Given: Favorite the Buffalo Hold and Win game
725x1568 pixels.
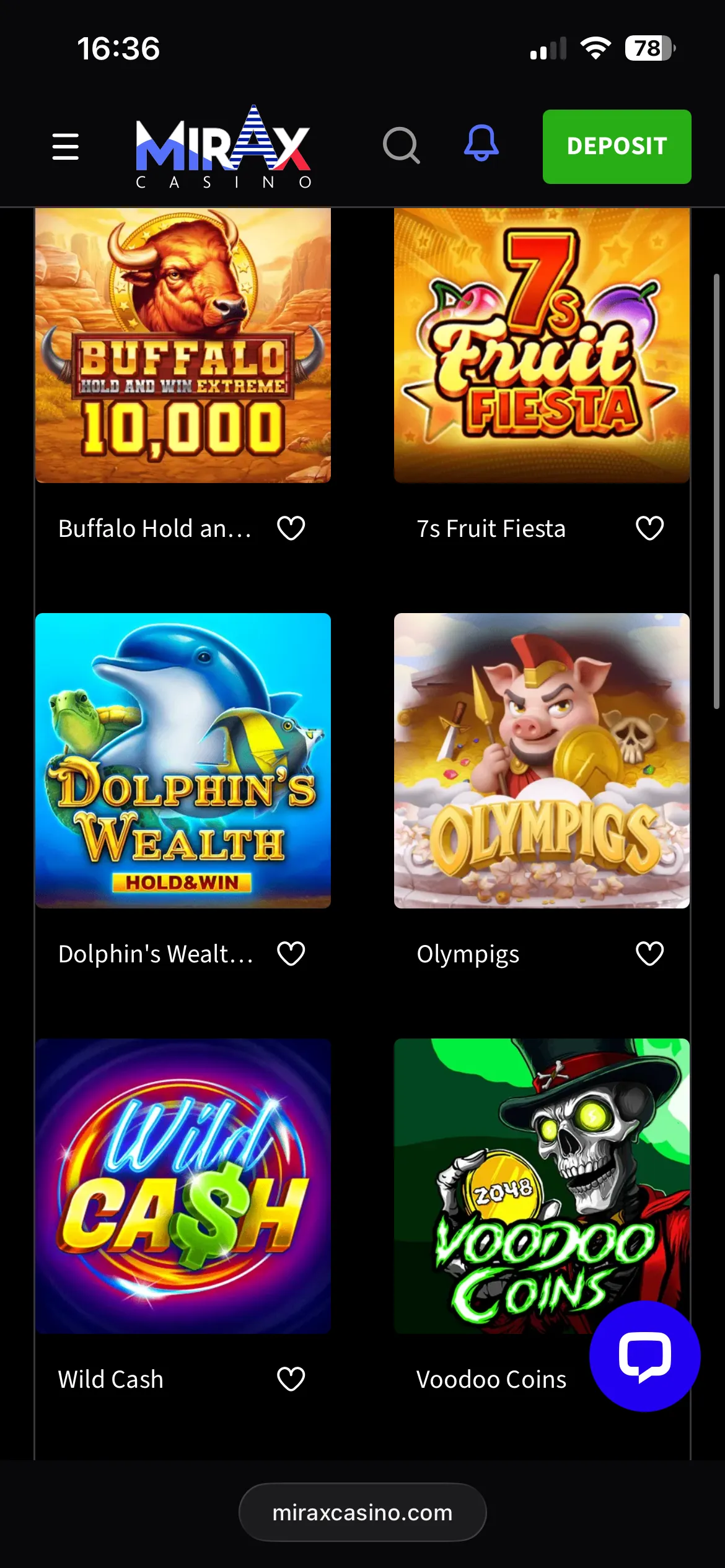Looking at the screenshot, I should pyautogui.click(x=291, y=528).
